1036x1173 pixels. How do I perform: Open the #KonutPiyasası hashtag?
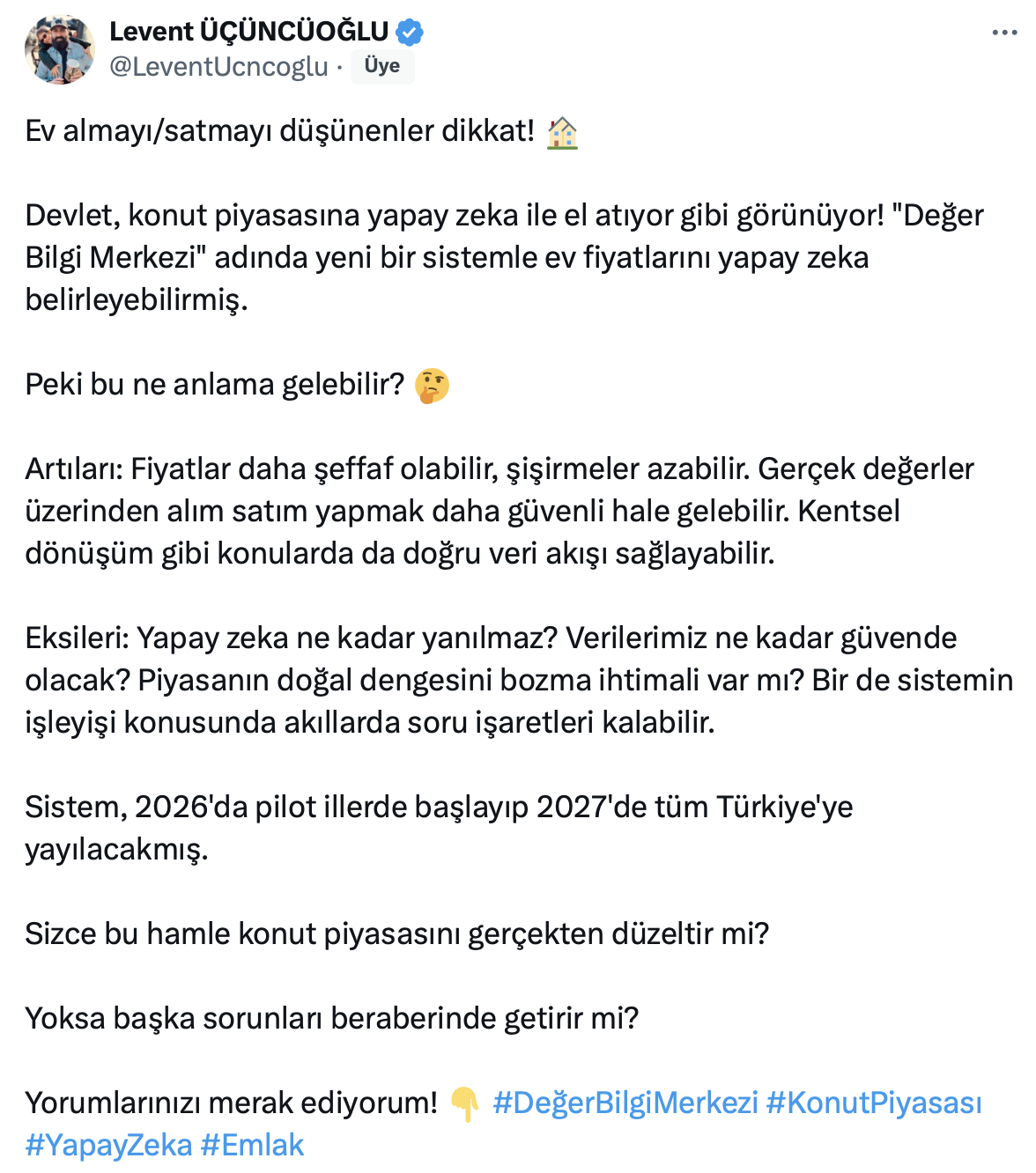[874, 1103]
